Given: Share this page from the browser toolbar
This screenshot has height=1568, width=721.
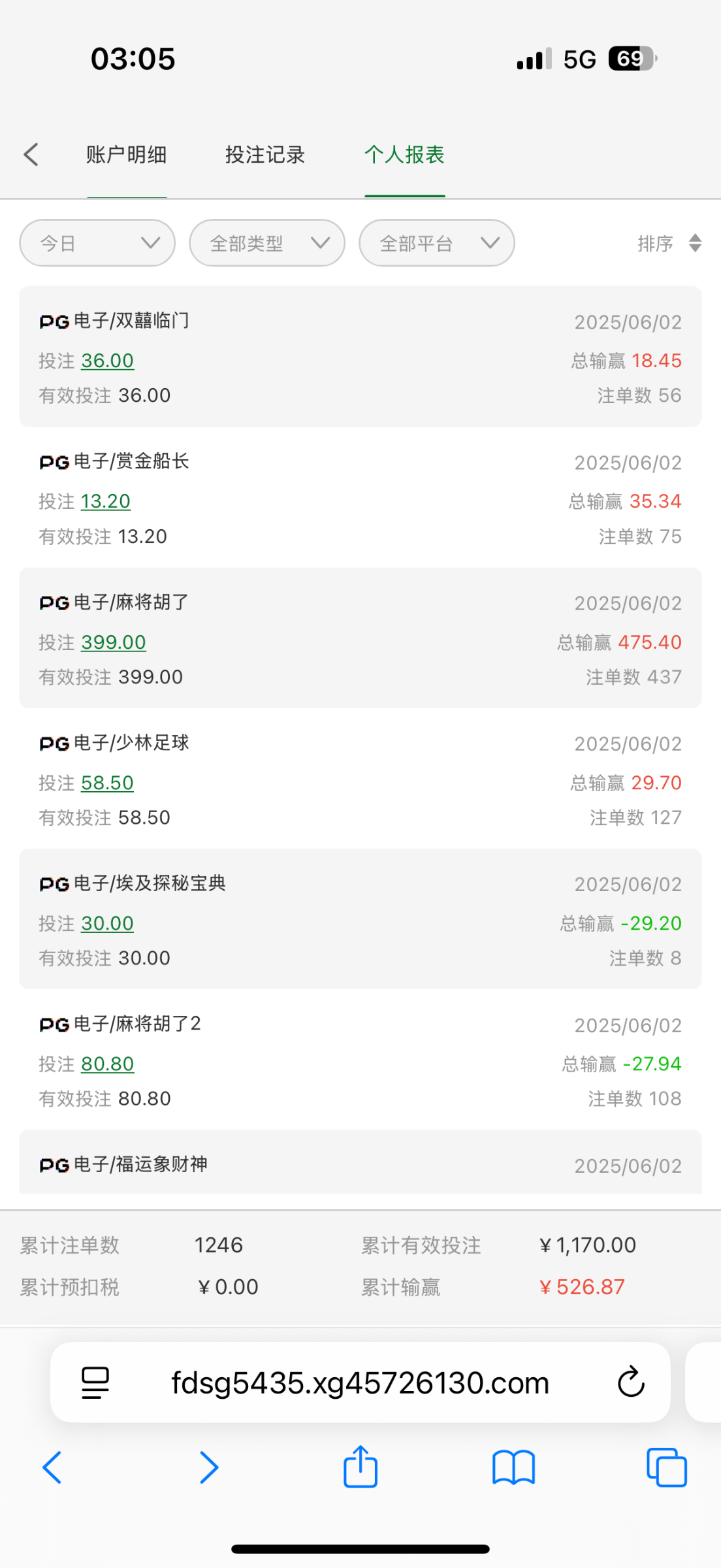Looking at the screenshot, I should pos(360,1467).
